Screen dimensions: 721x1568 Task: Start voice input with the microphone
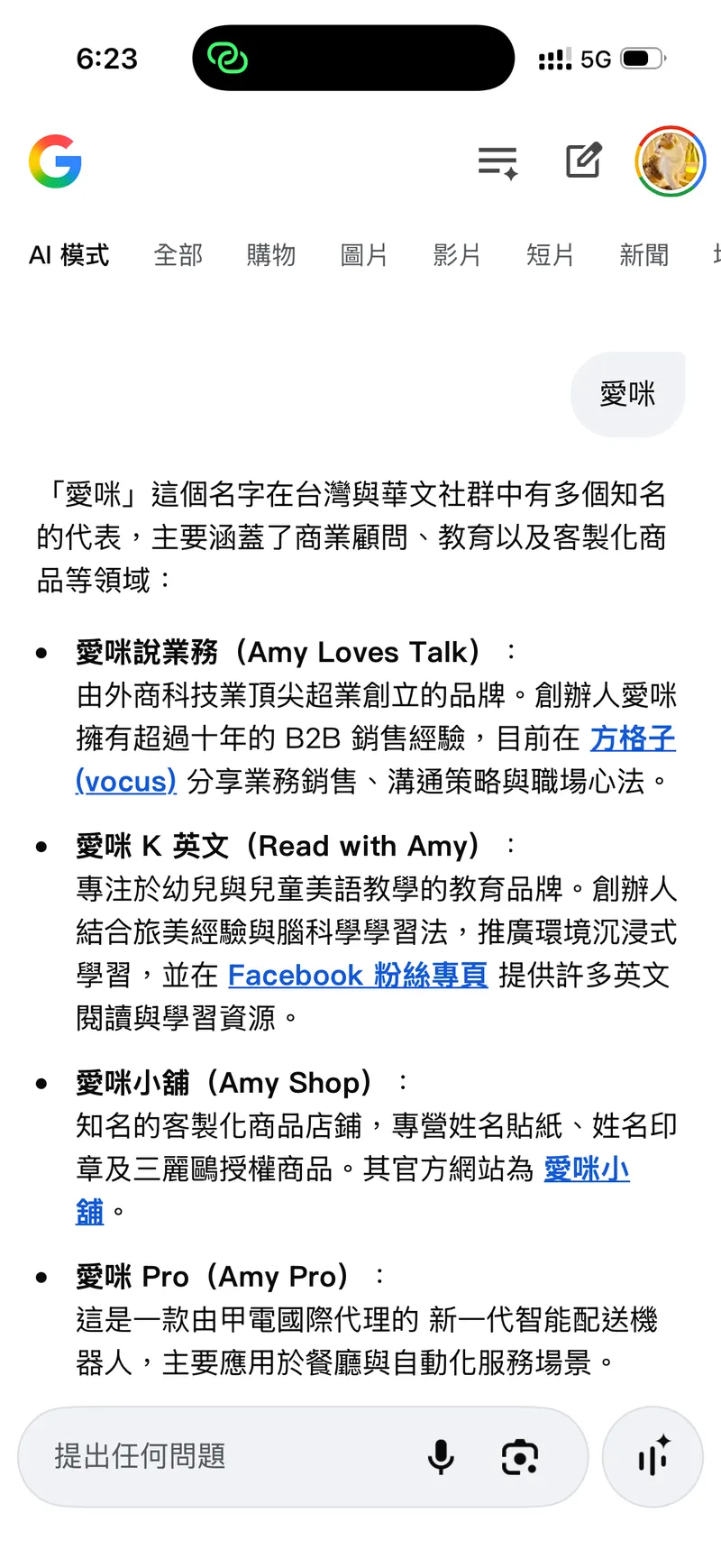(x=441, y=1456)
